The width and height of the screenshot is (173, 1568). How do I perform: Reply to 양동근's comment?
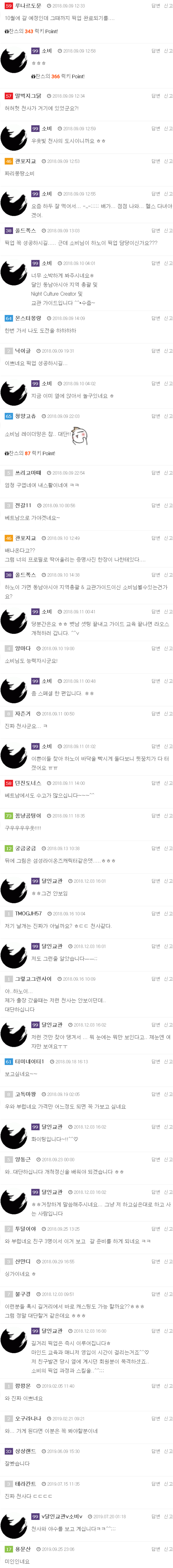155,1159
